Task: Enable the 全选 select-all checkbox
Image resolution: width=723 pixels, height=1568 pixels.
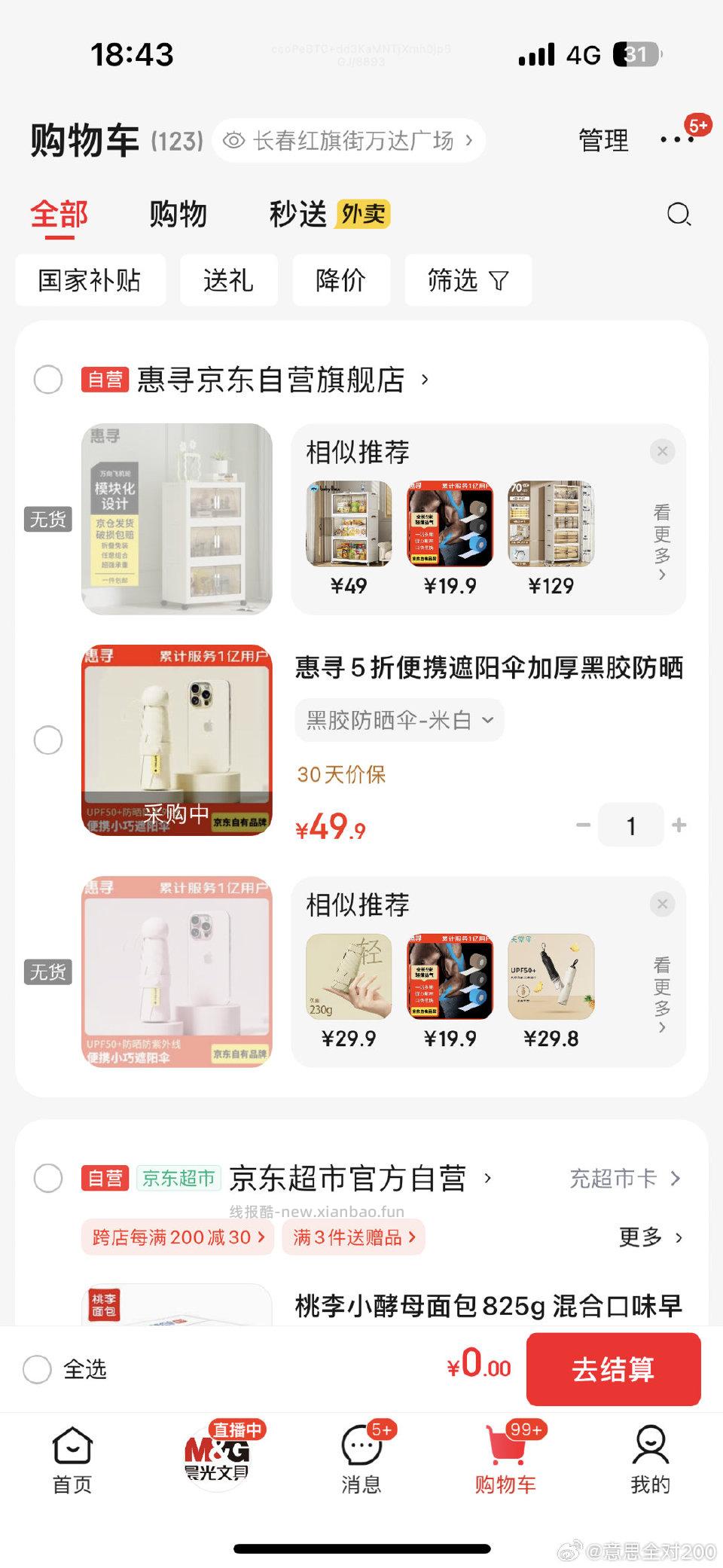Action: coord(36,1370)
